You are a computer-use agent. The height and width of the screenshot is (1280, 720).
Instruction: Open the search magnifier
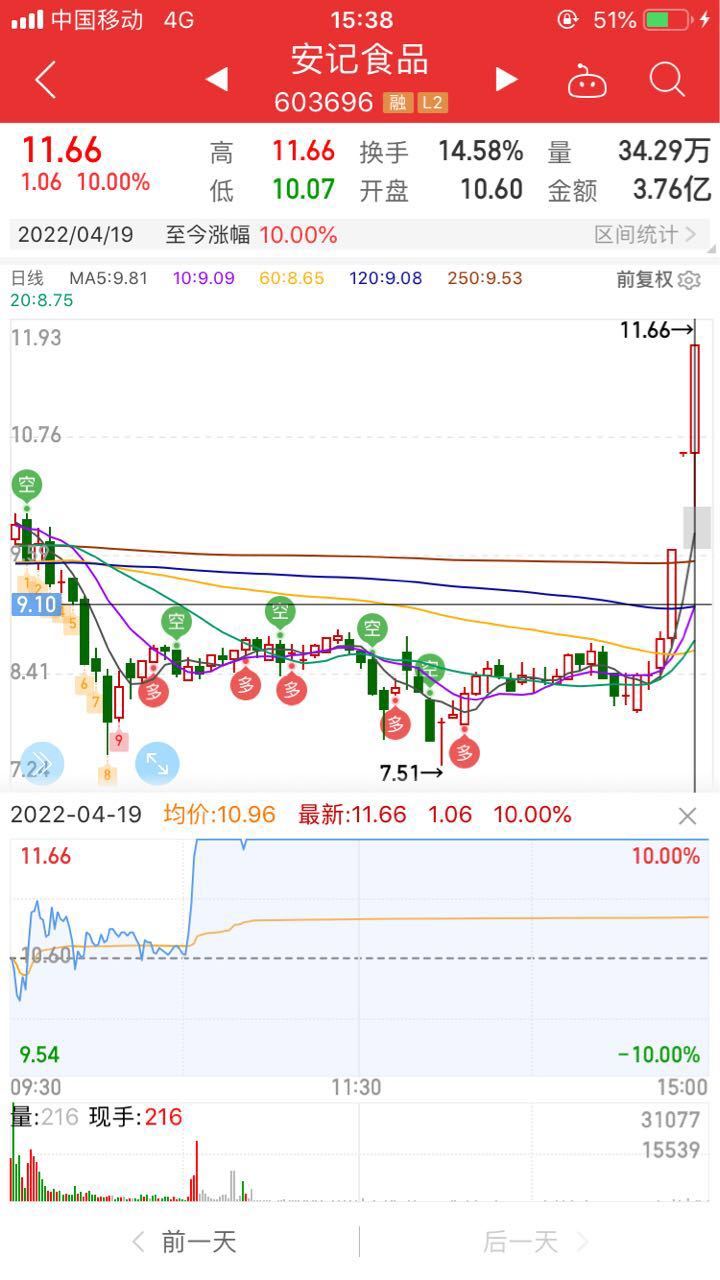coord(666,79)
